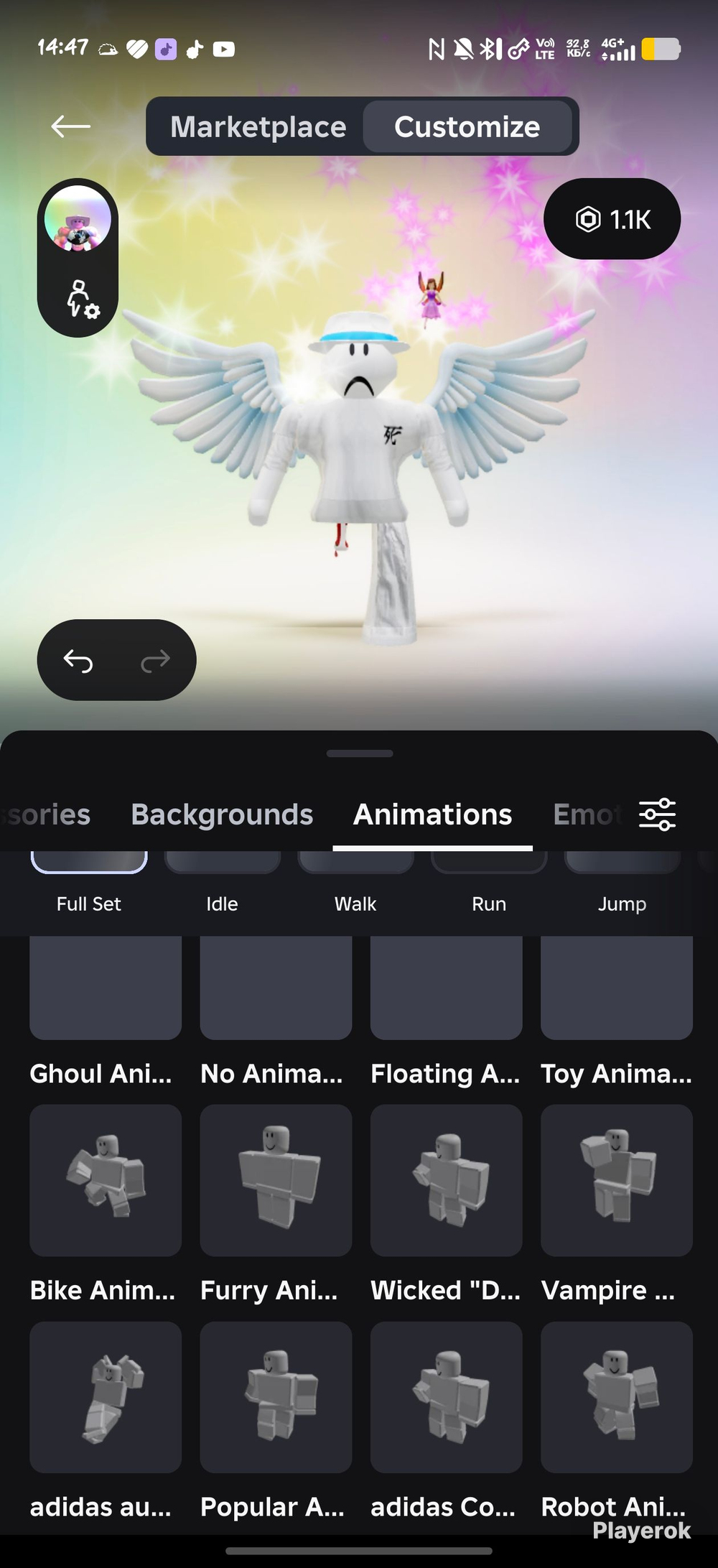
Task: Choose the Floating animation pack
Action: (446, 1013)
